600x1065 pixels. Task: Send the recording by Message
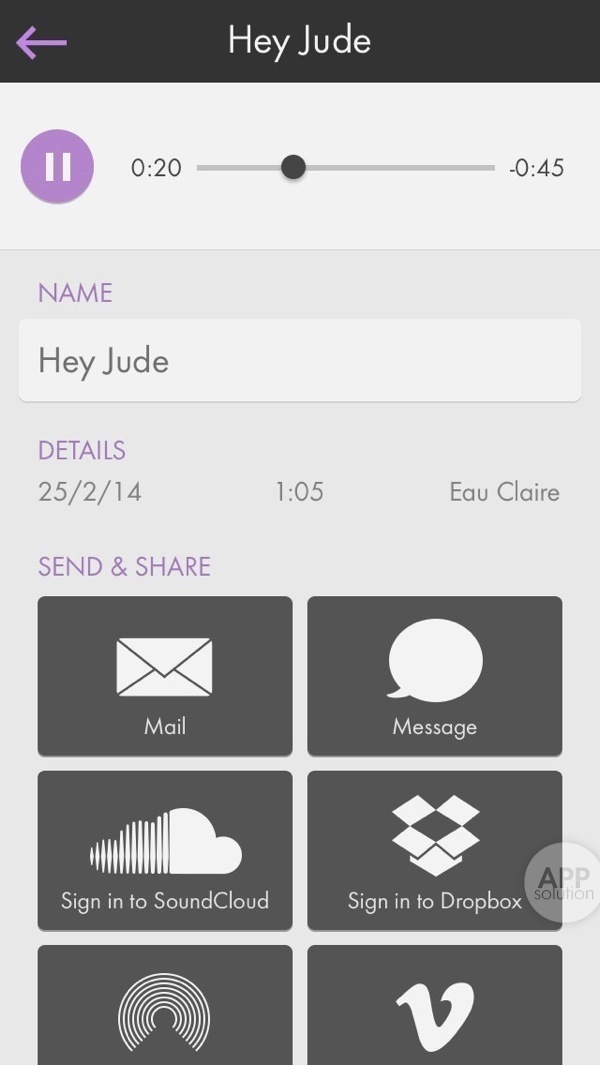434,676
